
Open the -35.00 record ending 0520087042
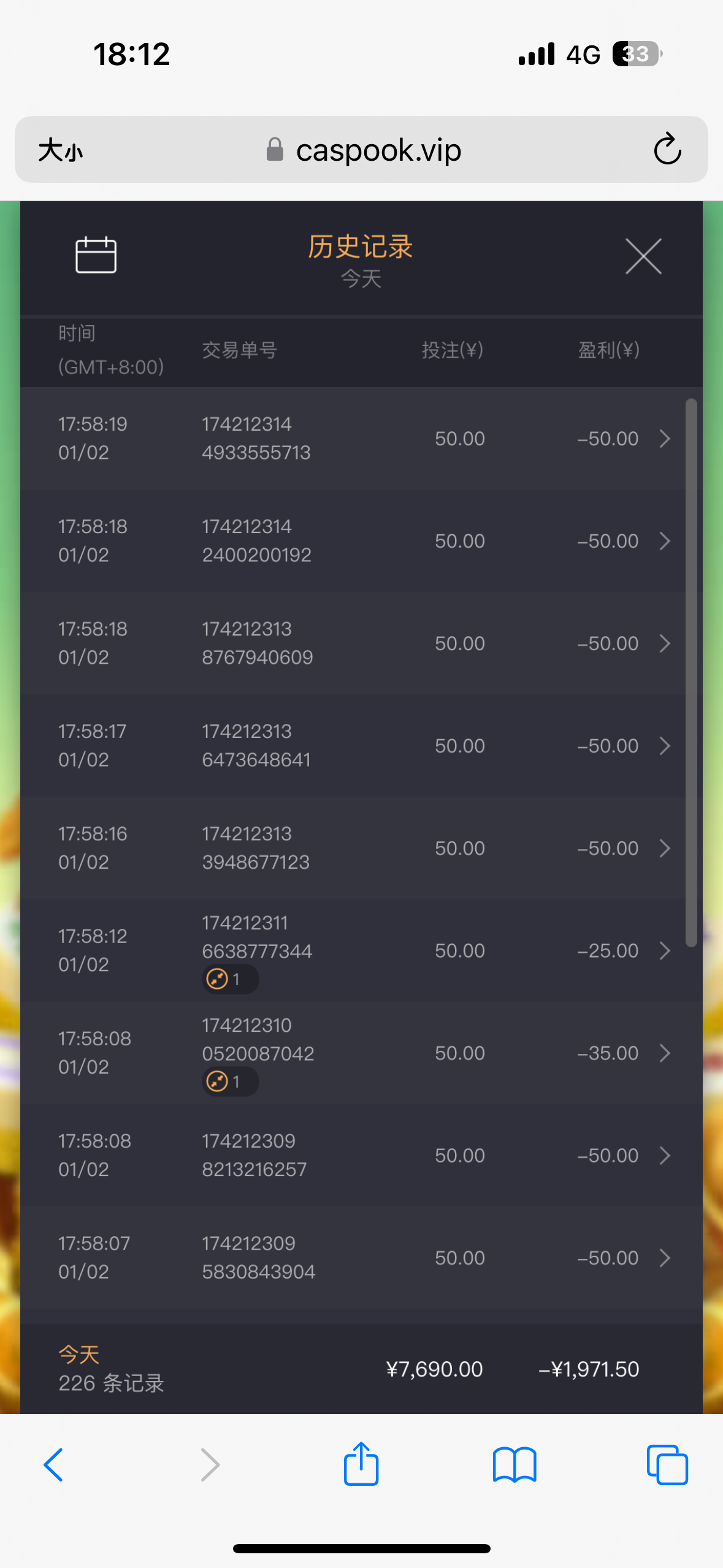[664, 1053]
